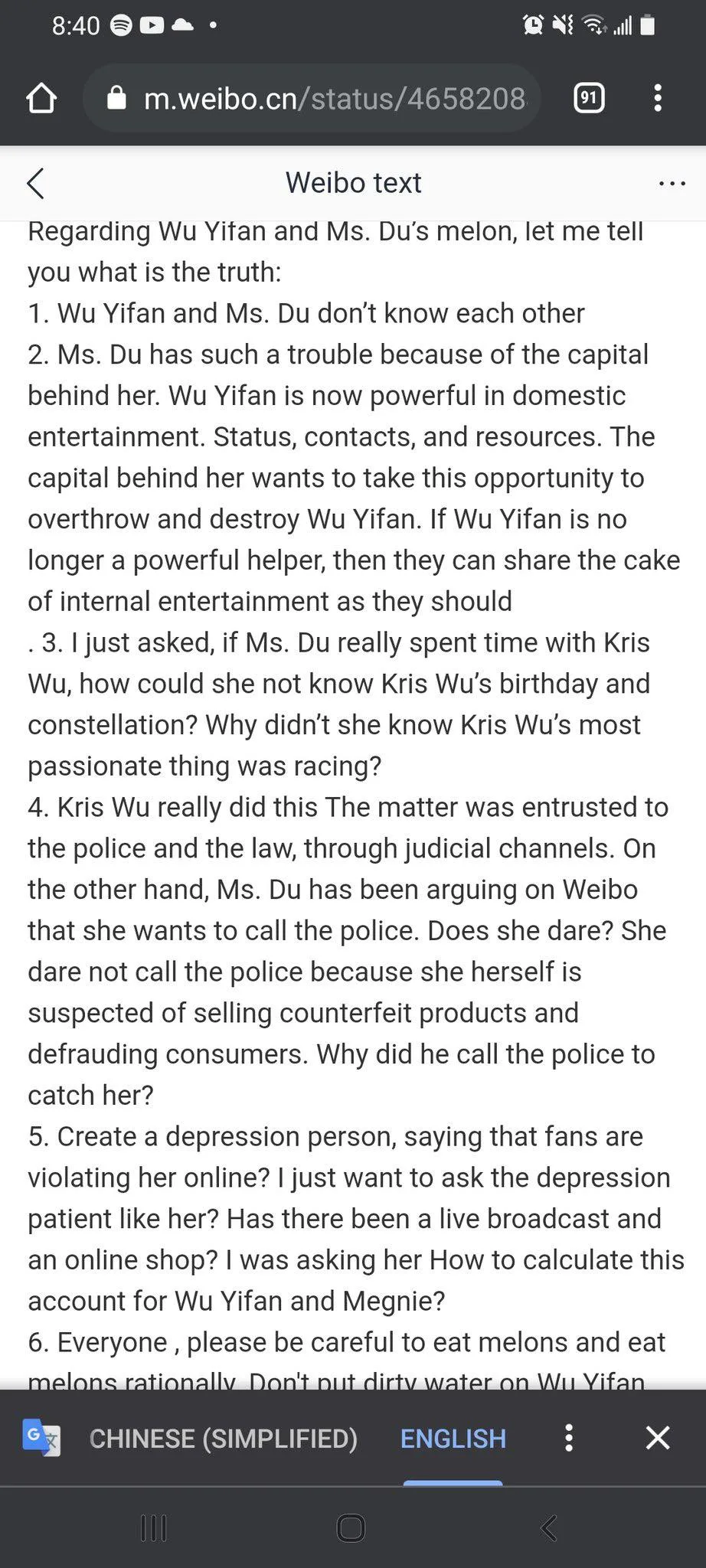The width and height of the screenshot is (706, 1568).
Task: Go back from the Weibo text page
Action: (36, 184)
